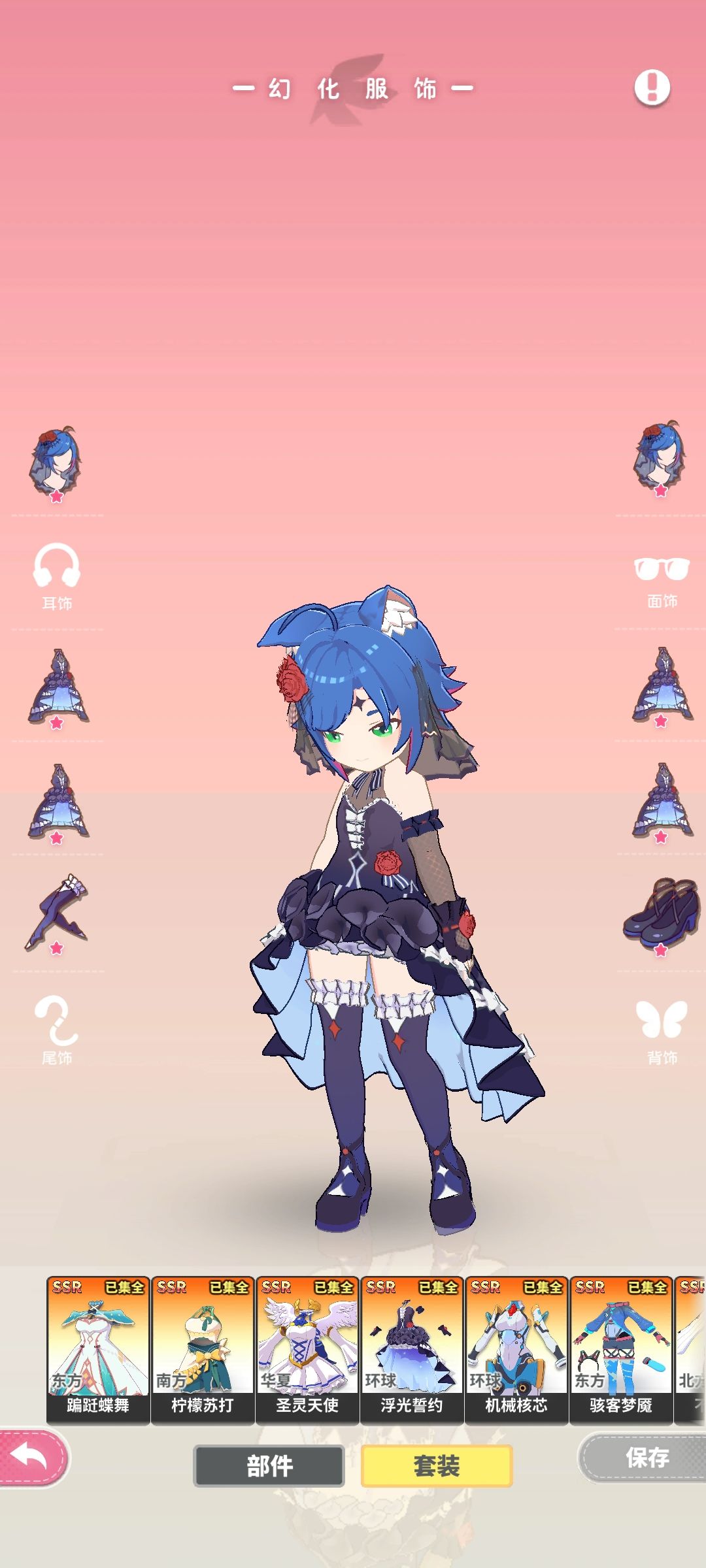Click the 尾饰 tail accessory slot icon
This screenshot has width=706, height=1568.
56,1030
